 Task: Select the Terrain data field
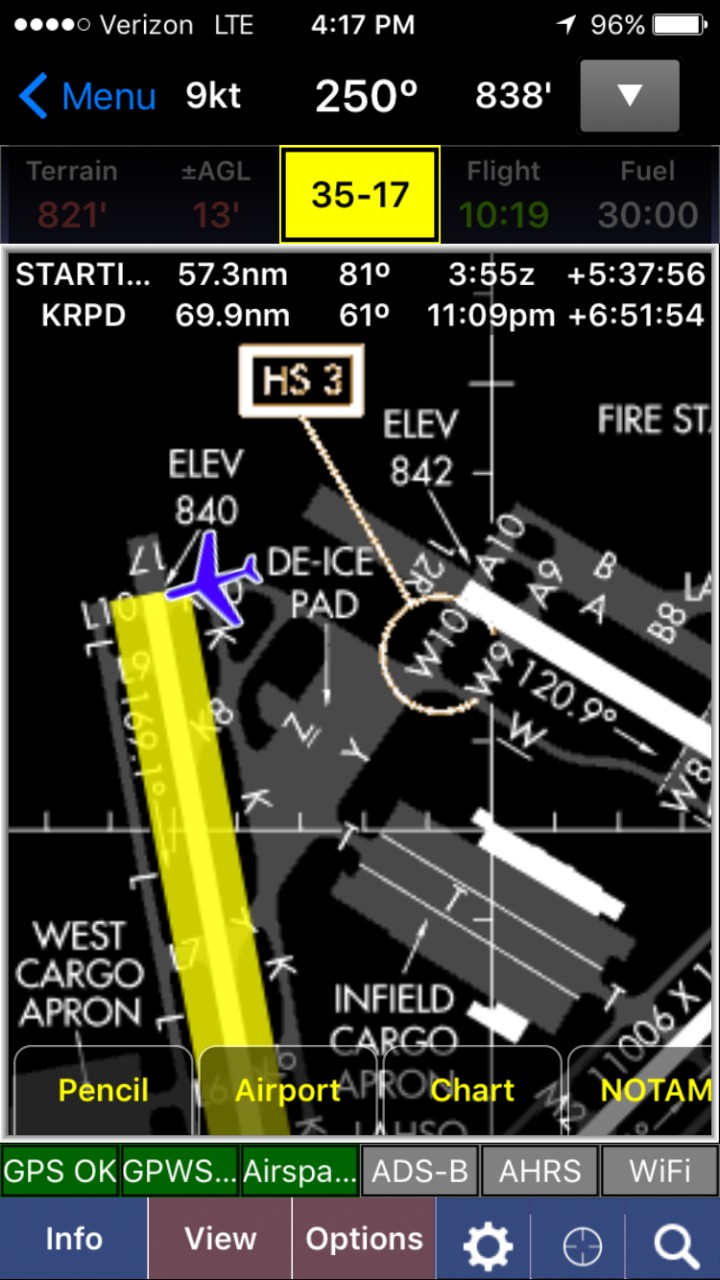(71, 194)
